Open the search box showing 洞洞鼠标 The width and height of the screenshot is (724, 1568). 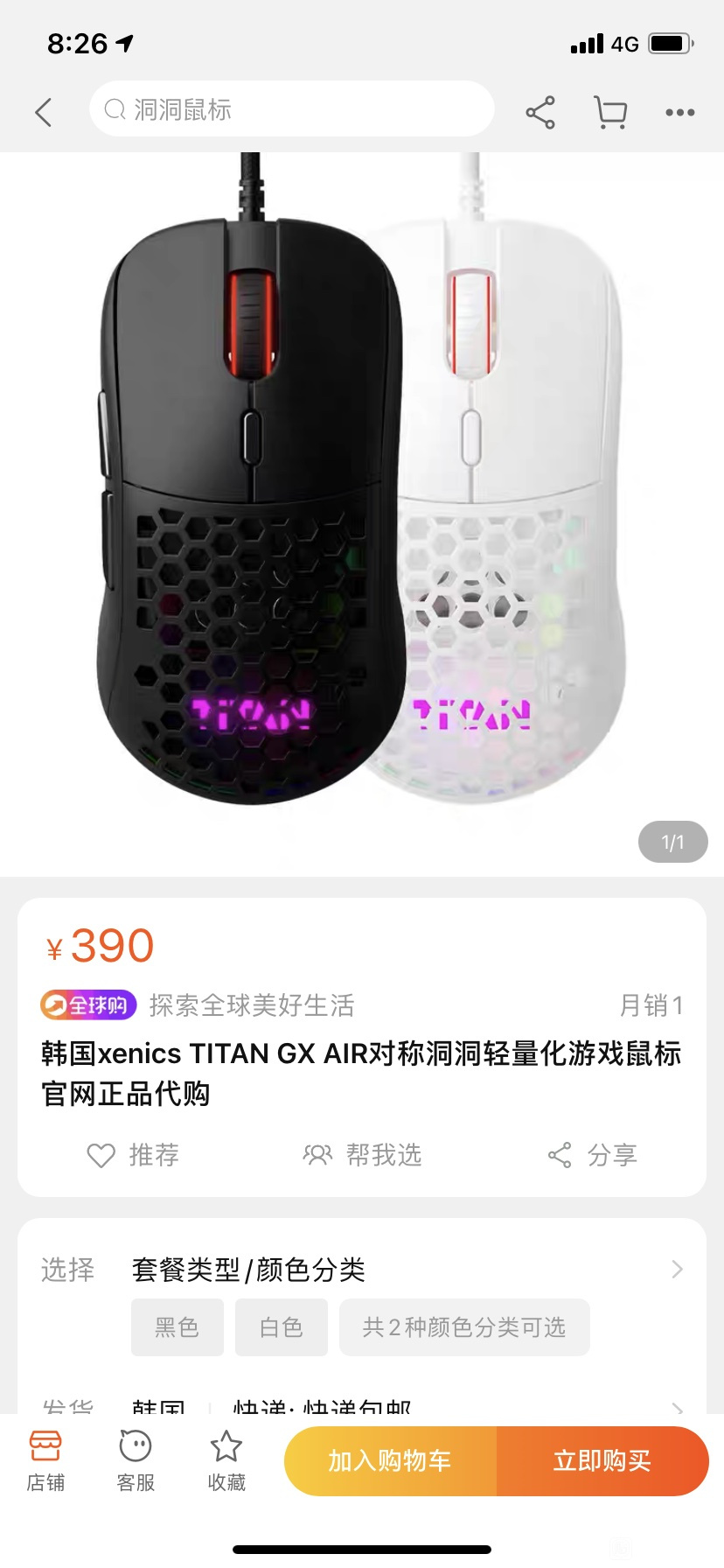(x=292, y=108)
